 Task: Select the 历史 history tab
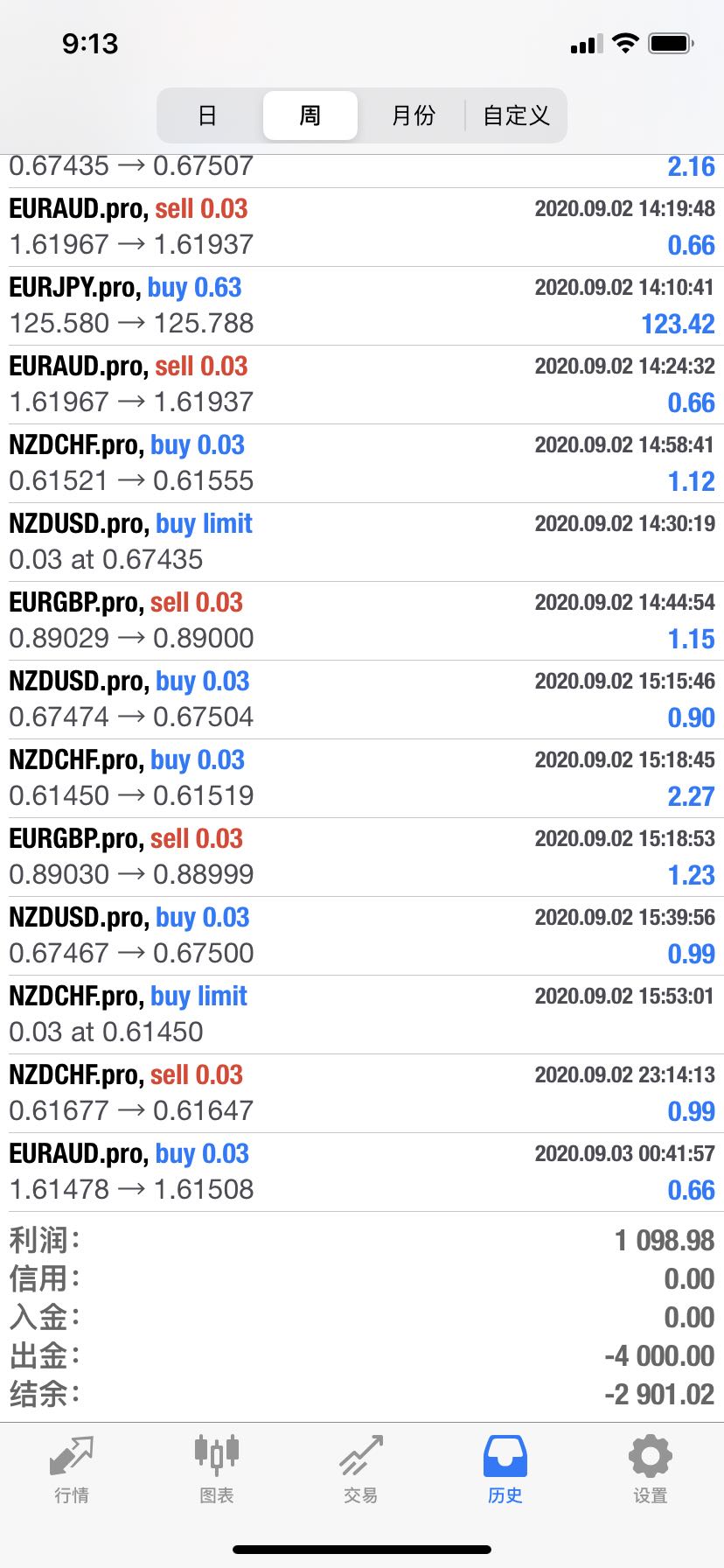pyautogui.click(x=505, y=1470)
